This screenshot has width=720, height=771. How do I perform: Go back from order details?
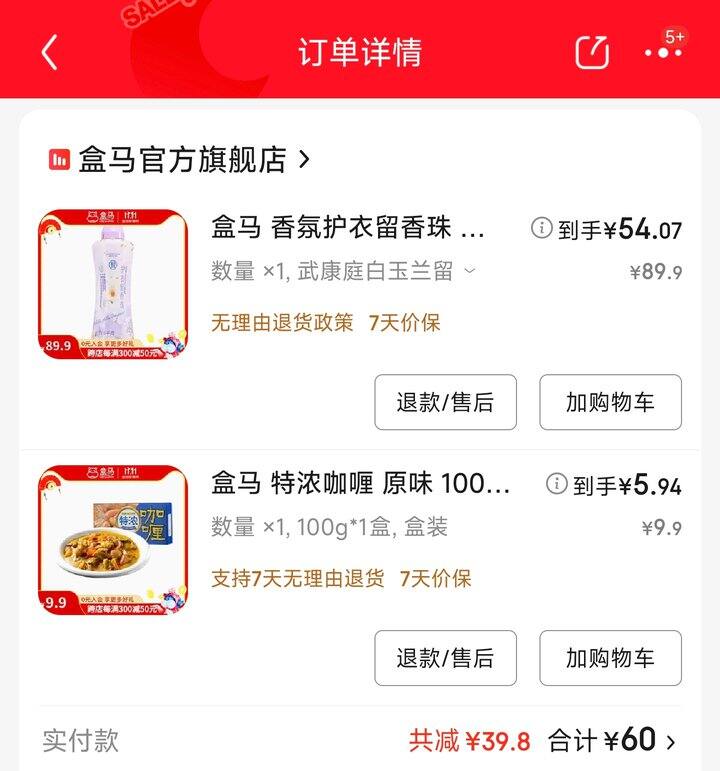pos(49,52)
